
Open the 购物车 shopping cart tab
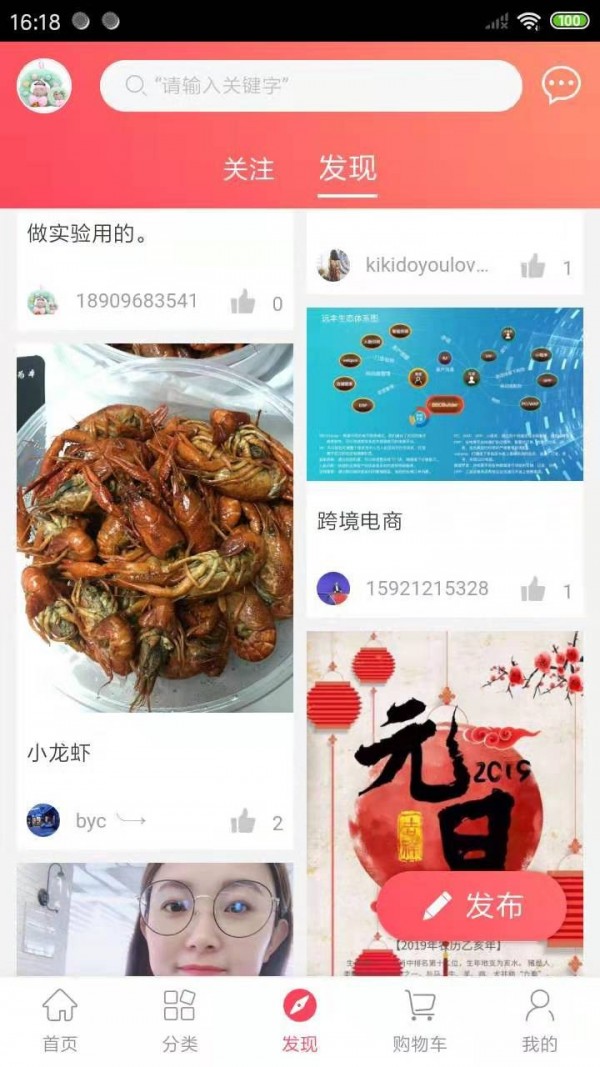(420, 1020)
